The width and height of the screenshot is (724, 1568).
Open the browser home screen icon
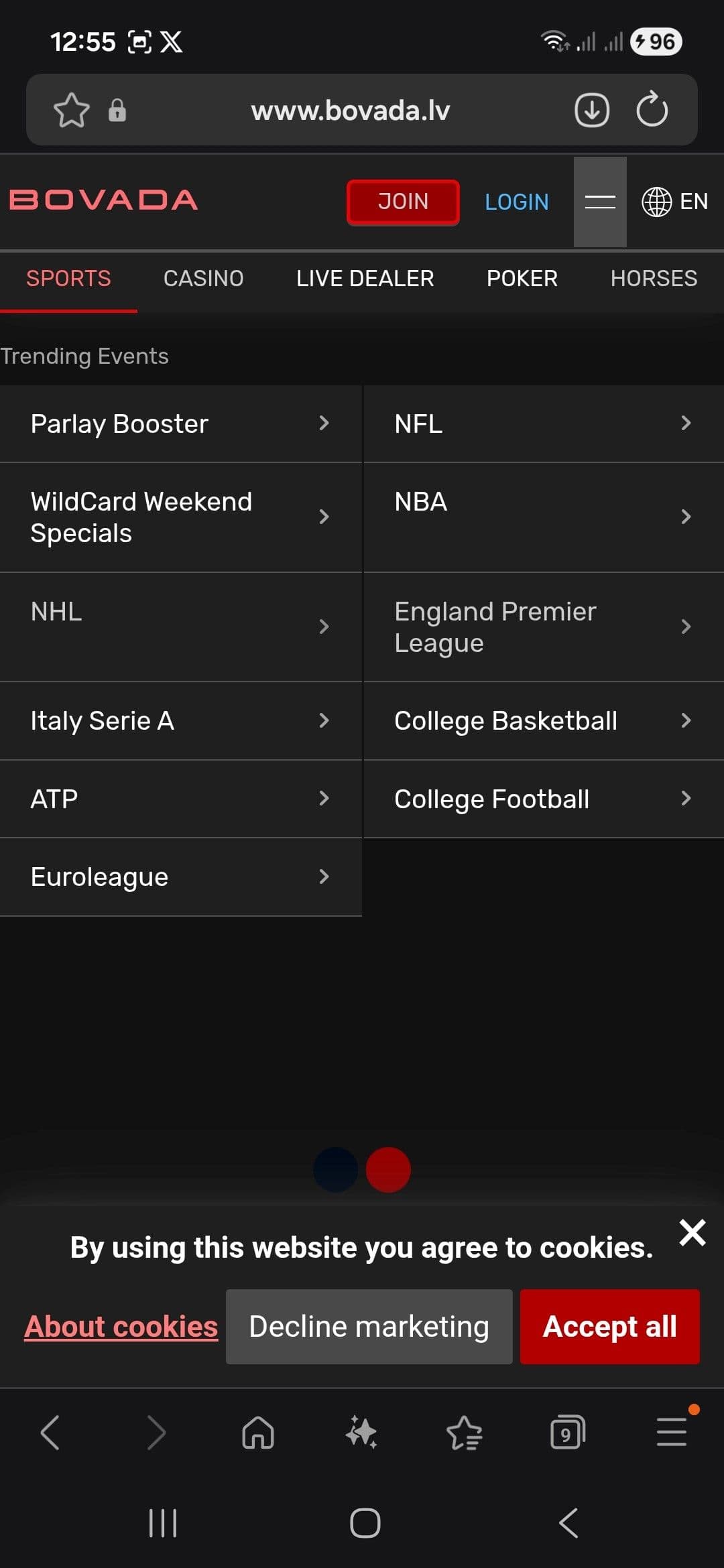[259, 1432]
